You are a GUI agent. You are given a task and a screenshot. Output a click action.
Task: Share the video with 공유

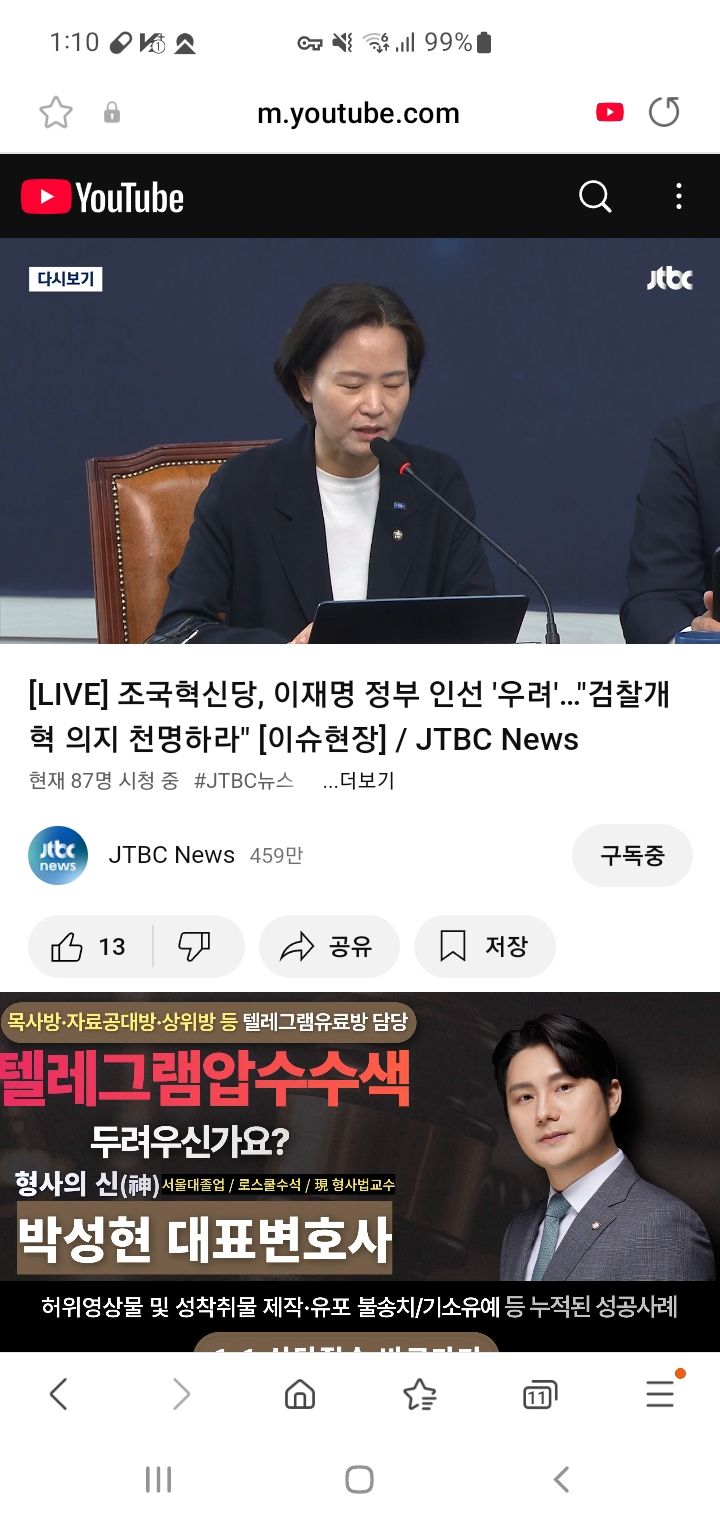tap(329, 947)
